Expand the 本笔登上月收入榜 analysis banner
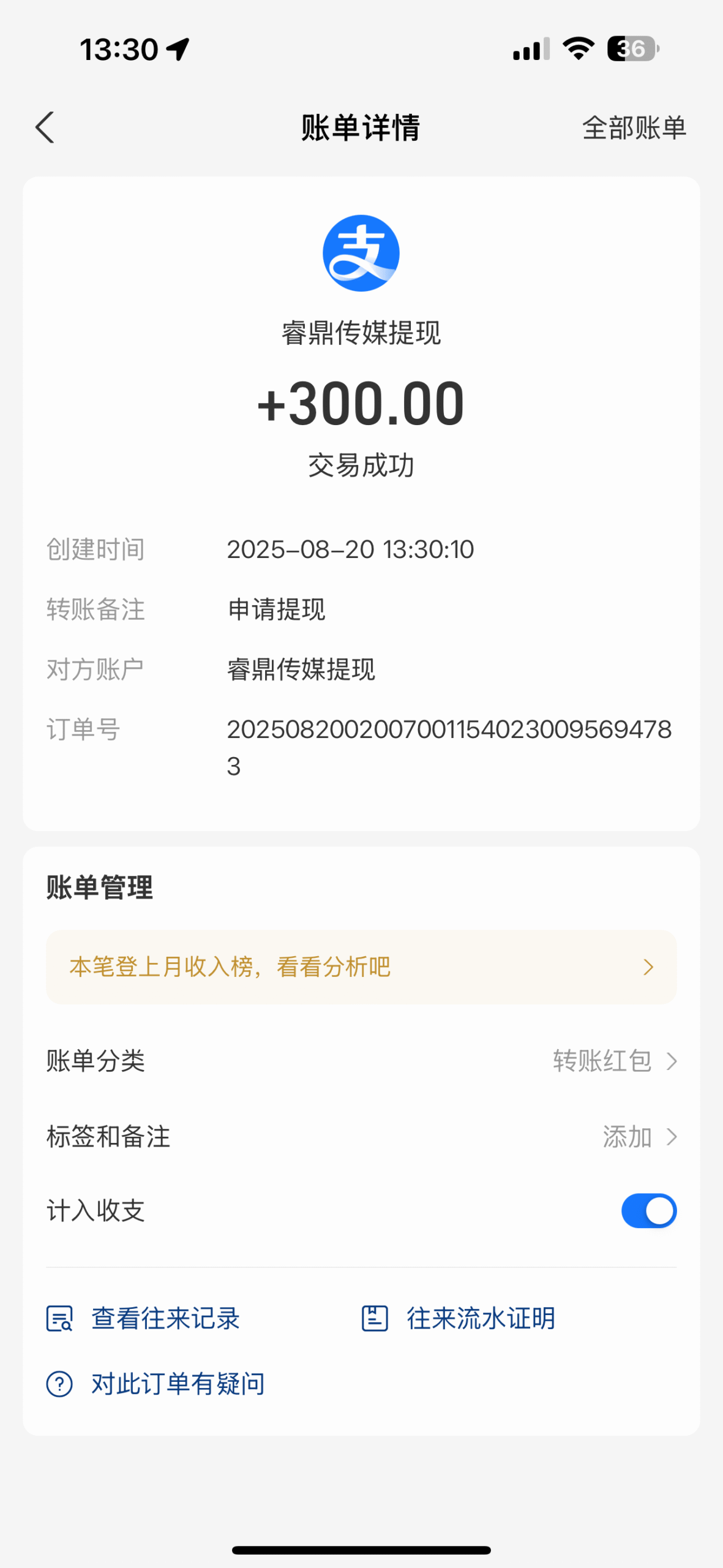Image resolution: width=723 pixels, height=1568 pixels. click(x=648, y=967)
